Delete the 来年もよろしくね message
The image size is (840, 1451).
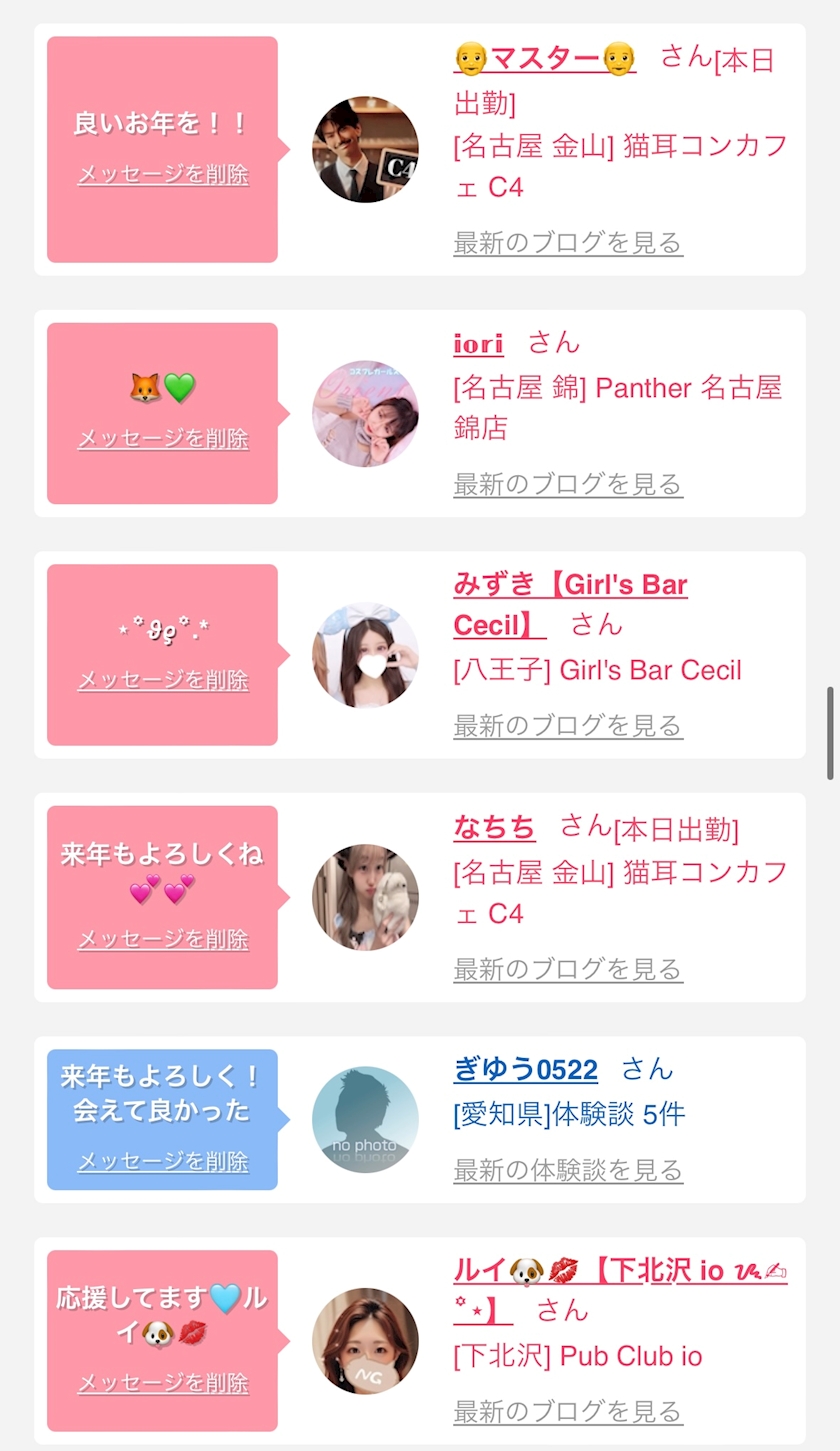(x=163, y=940)
